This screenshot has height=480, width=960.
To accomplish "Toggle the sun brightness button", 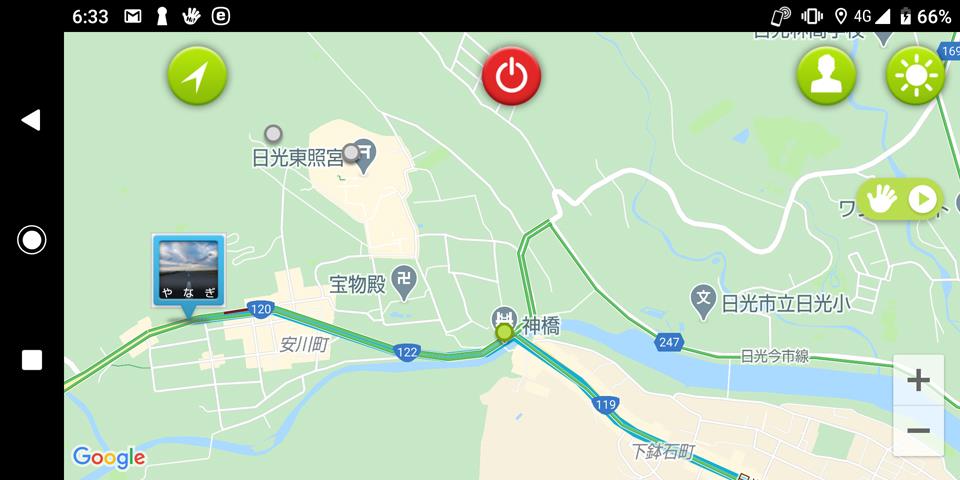I will click(x=914, y=76).
